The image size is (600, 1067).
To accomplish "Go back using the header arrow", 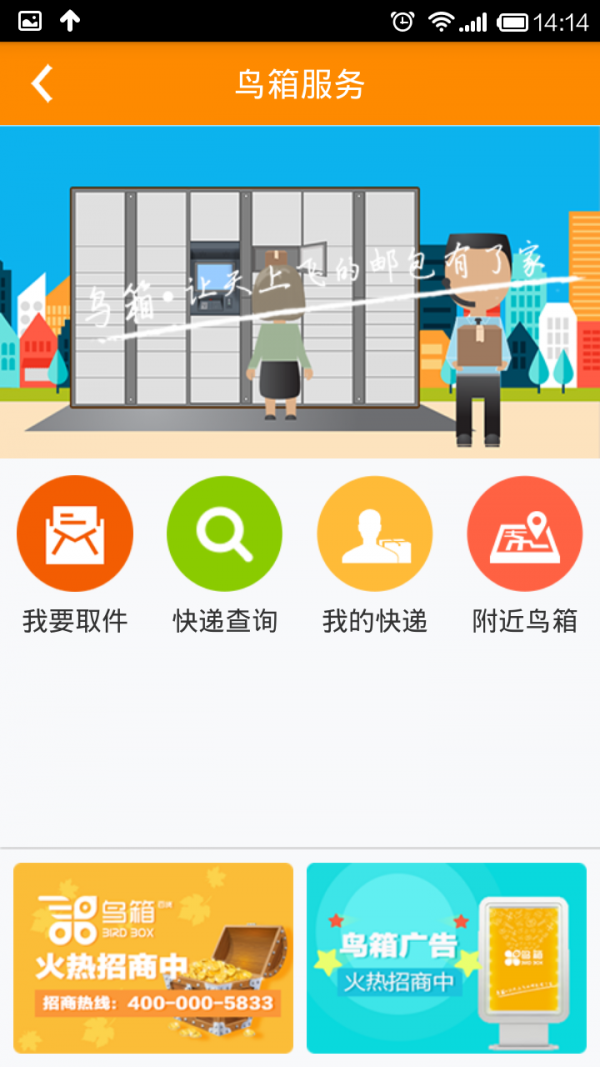I will 42,84.
